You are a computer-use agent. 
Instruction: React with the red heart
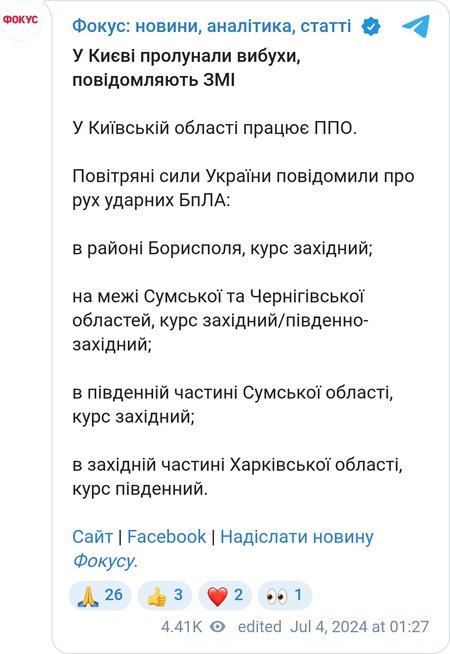pos(225,595)
